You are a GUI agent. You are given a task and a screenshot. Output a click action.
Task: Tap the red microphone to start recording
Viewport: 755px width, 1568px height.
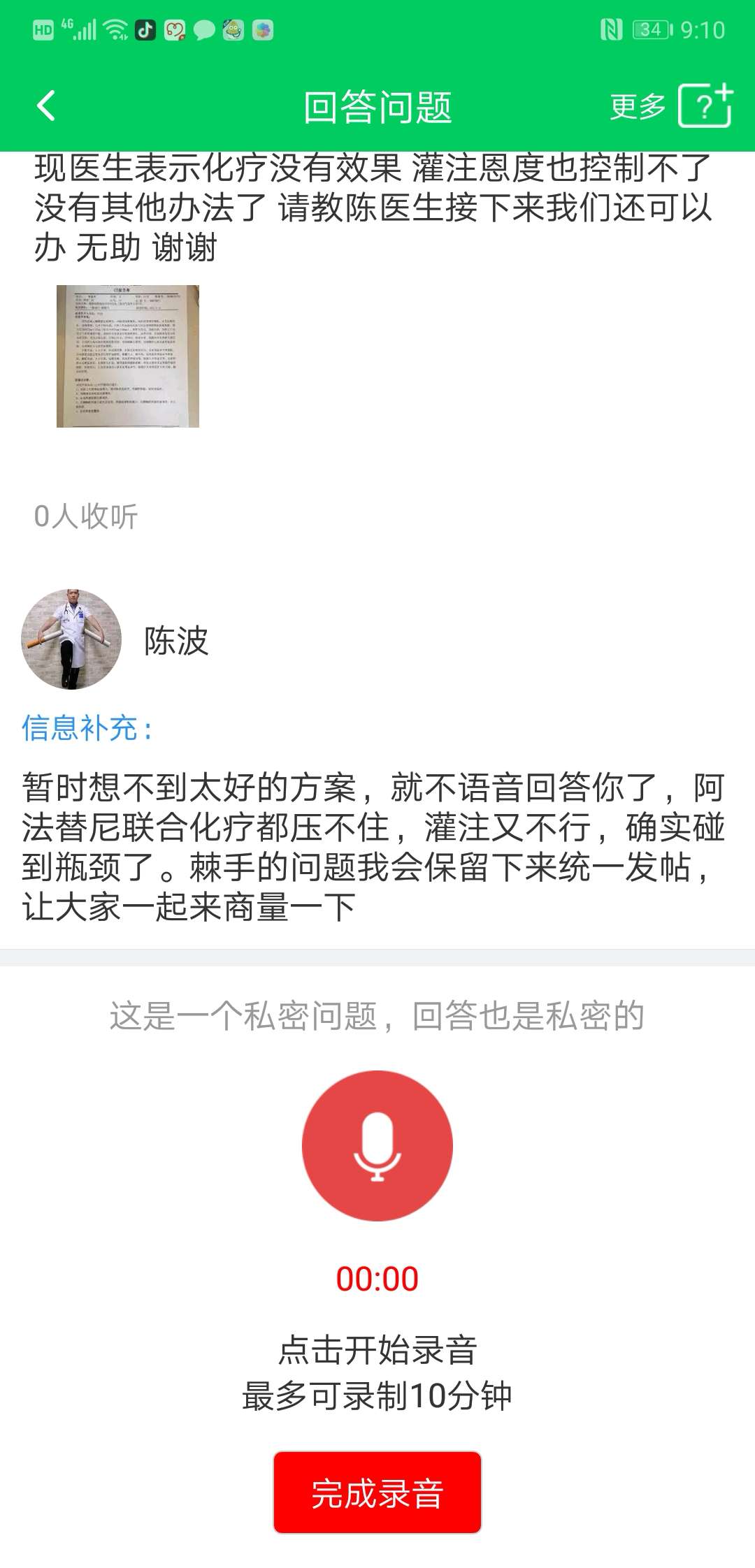(x=377, y=1145)
